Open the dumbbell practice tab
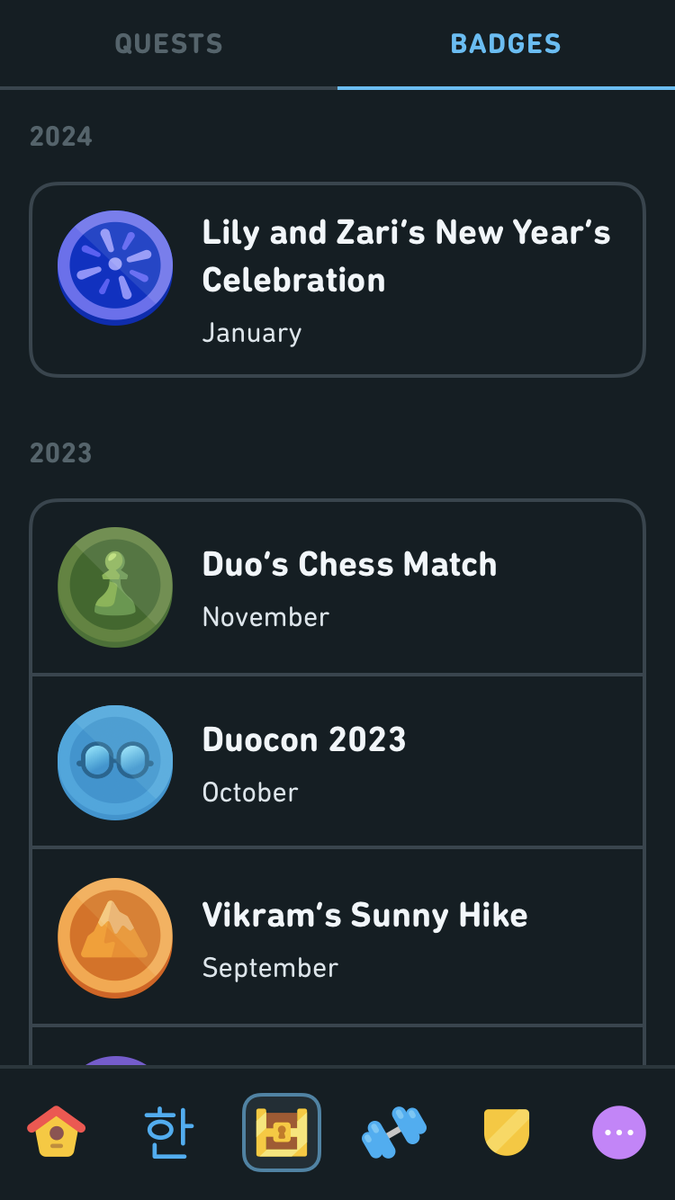 [394, 1132]
